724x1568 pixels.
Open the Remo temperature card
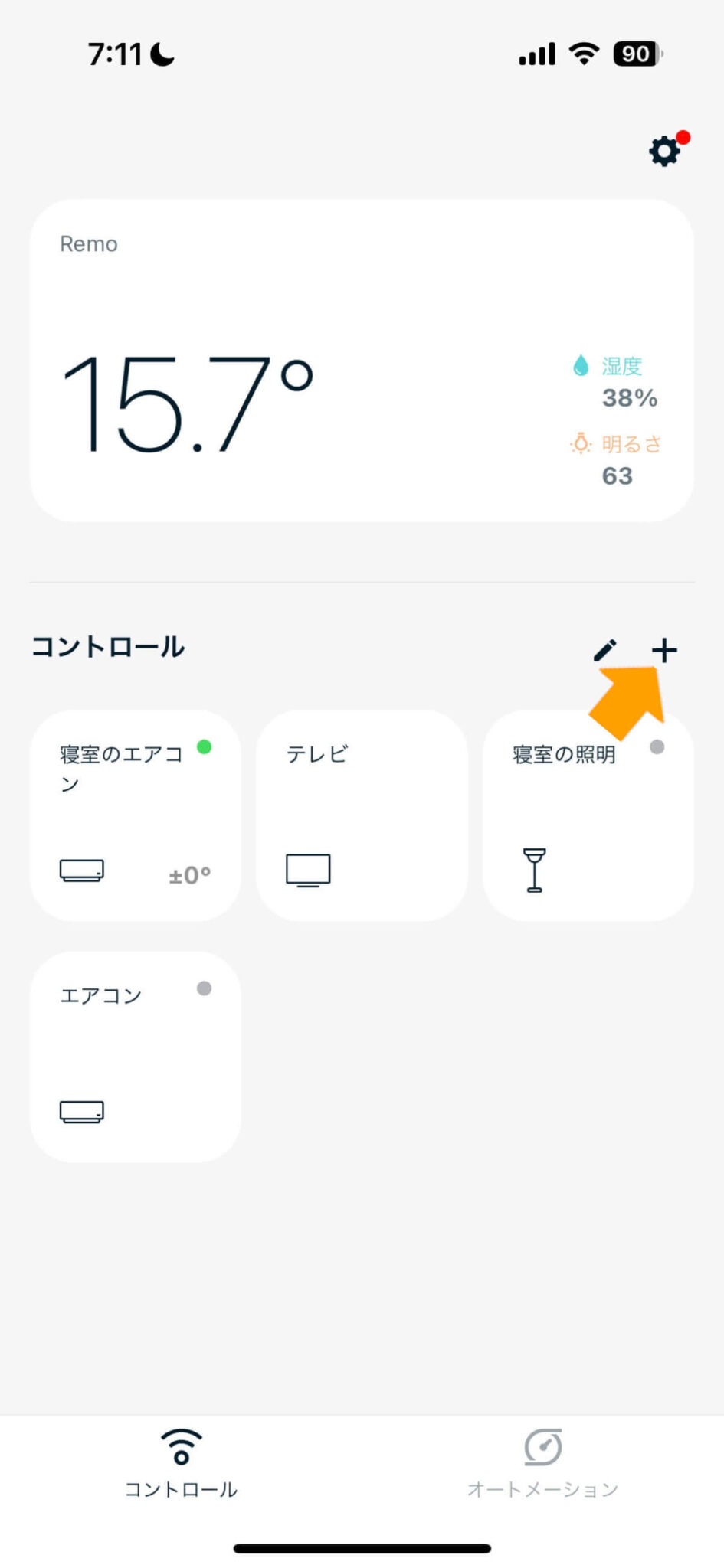click(x=362, y=361)
